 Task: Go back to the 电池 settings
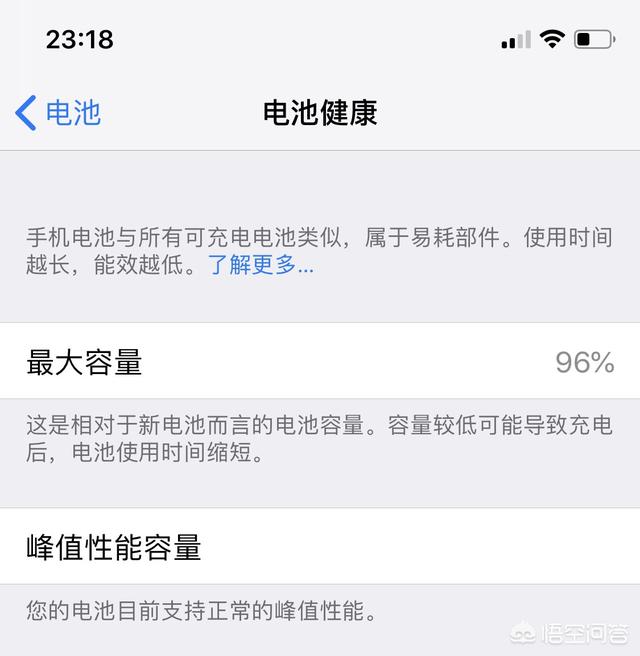point(58,112)
